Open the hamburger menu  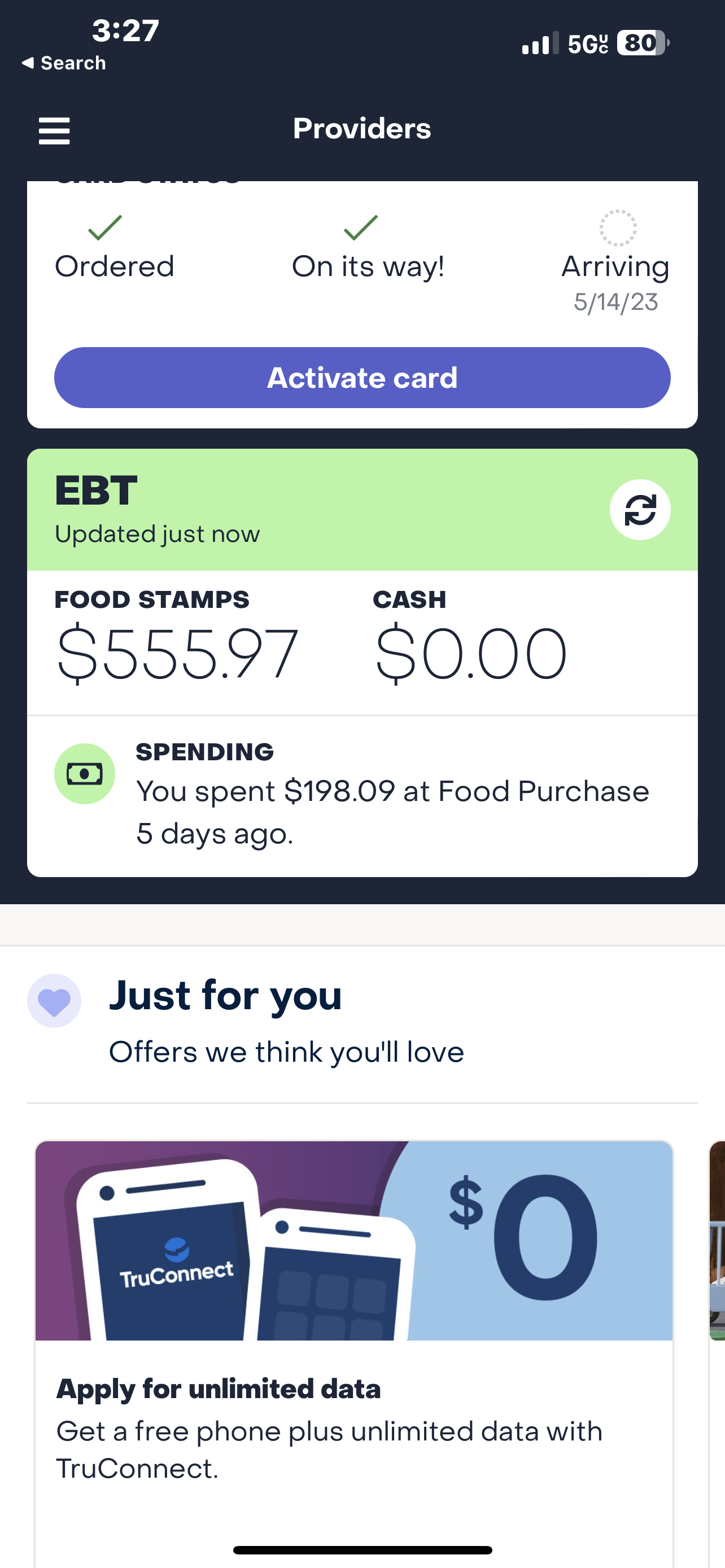(54, 131)
